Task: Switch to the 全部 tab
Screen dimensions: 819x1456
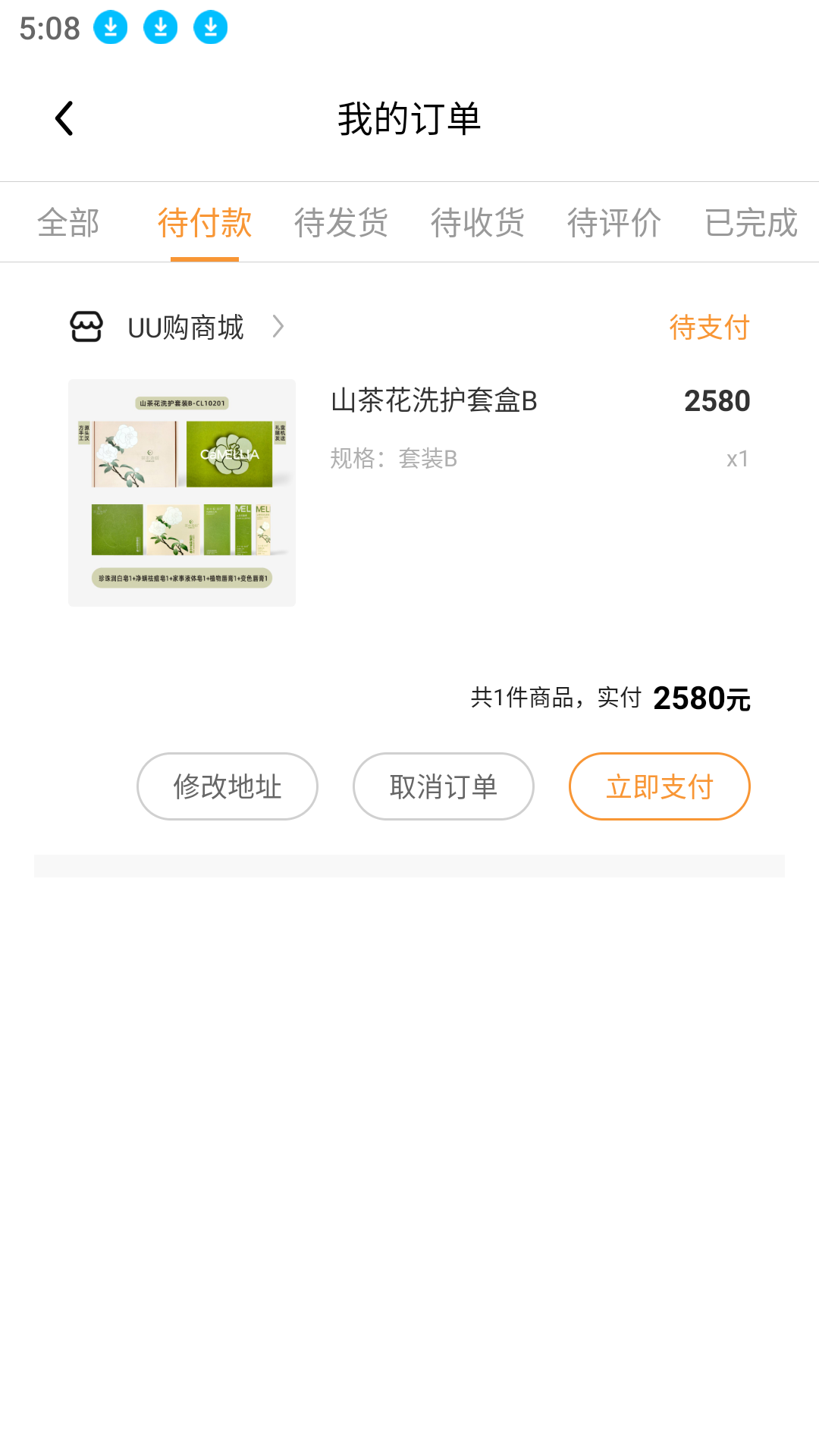Action: click(x=69, y=222)
